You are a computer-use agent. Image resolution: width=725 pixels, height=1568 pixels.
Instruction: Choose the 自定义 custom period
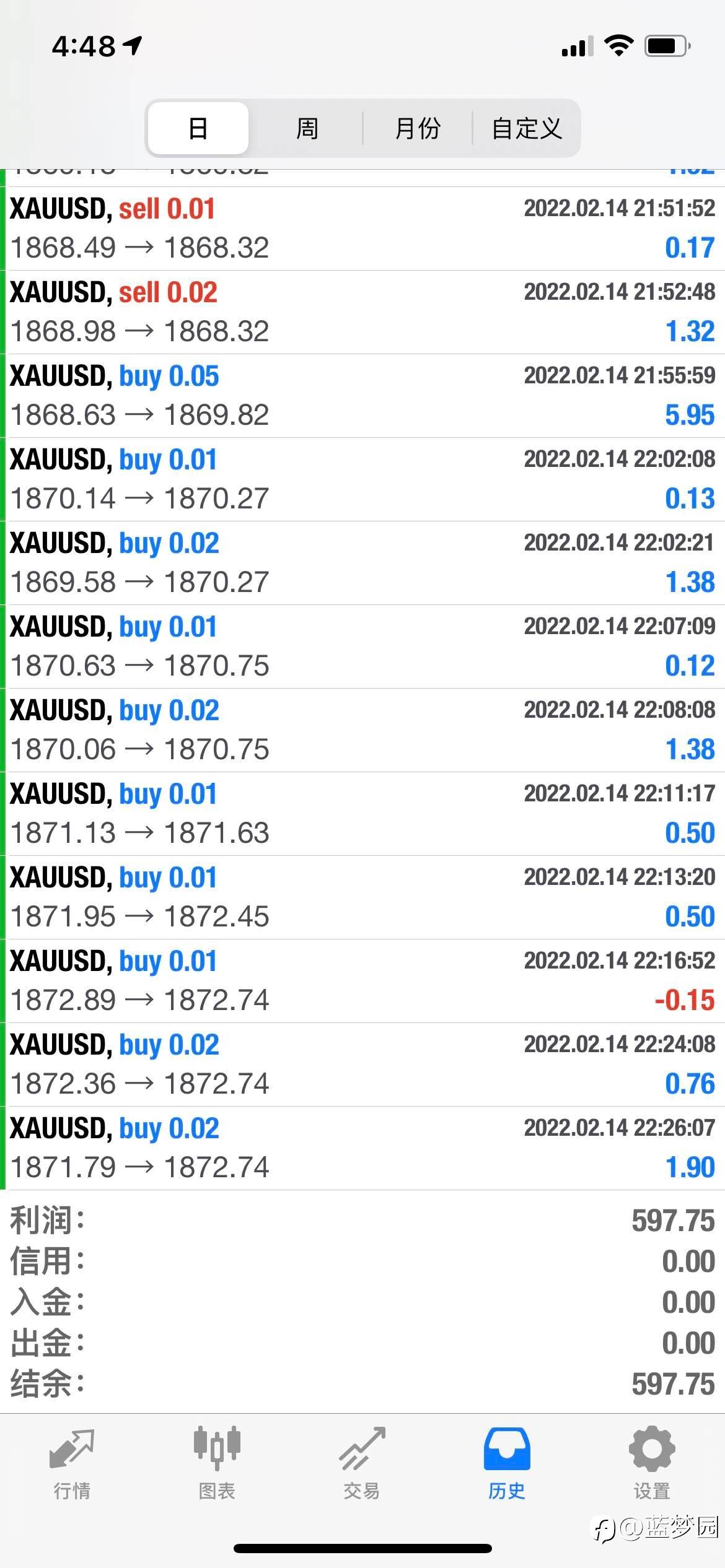(x=527, y=128)
